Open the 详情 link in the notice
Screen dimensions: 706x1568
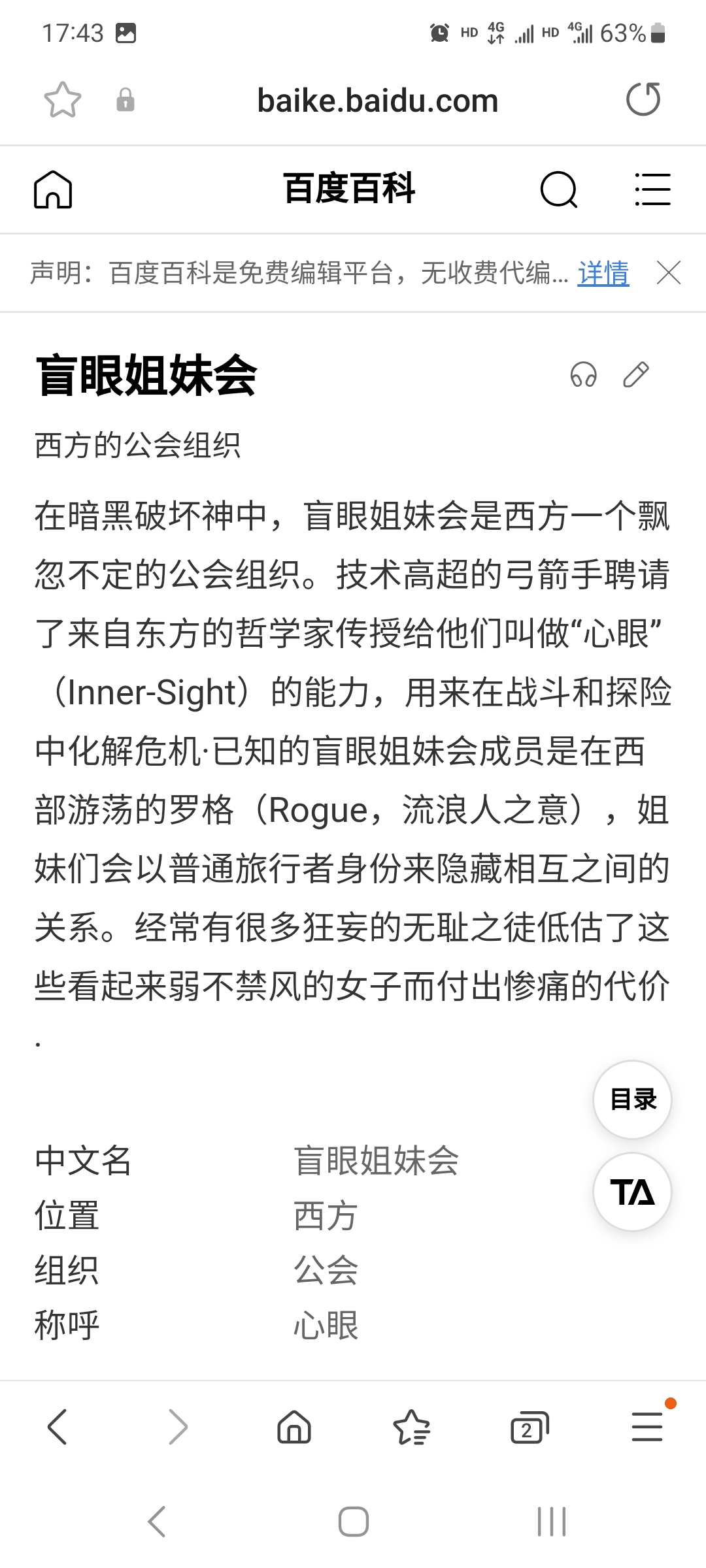(603, 273)
